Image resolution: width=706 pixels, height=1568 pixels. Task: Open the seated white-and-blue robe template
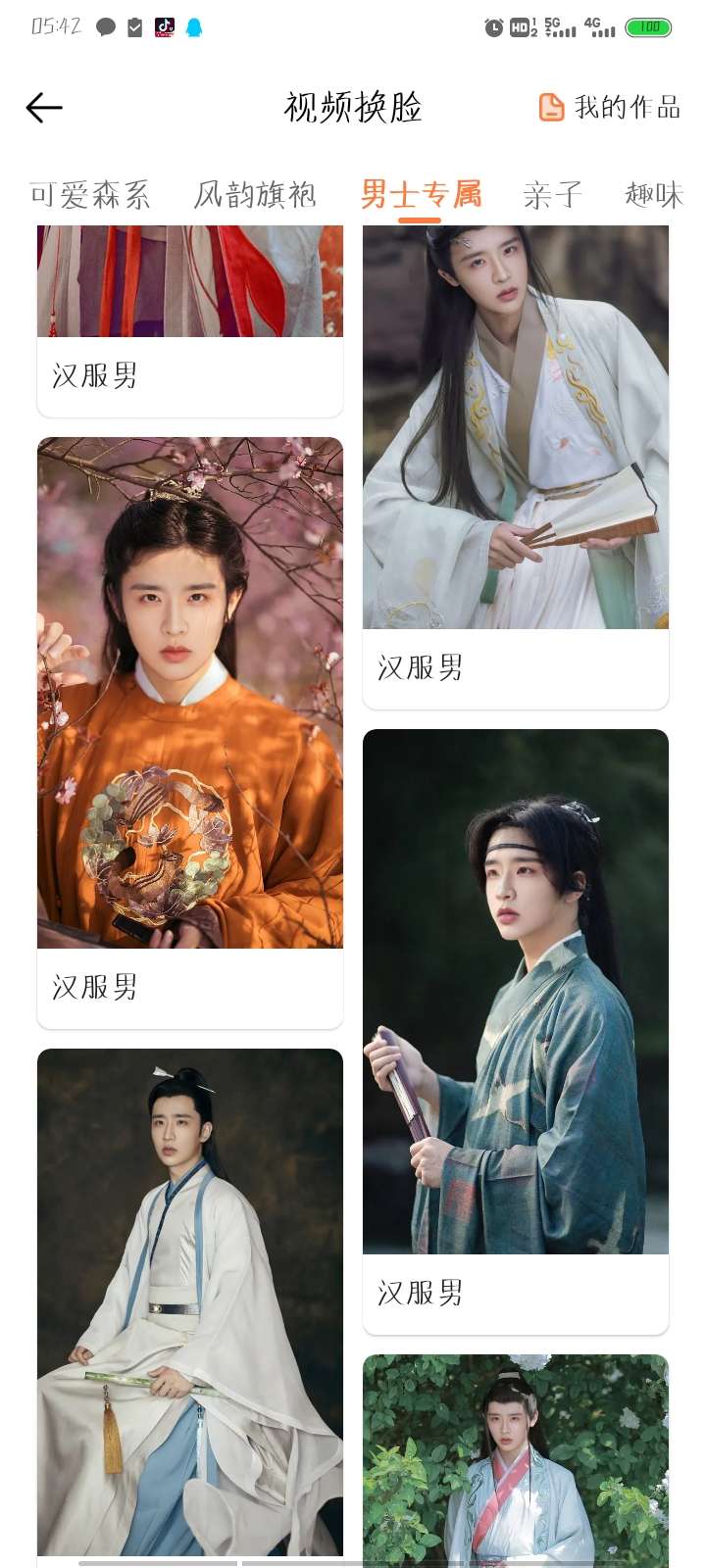point(190,1301)
